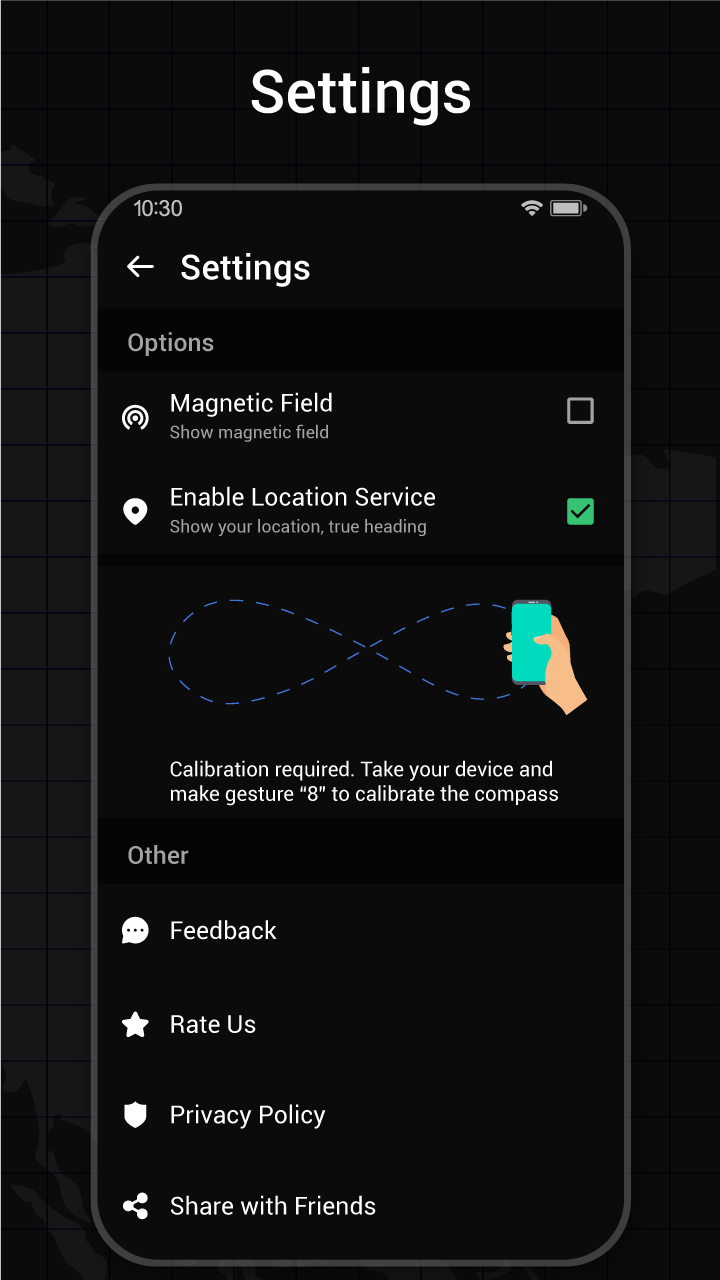This screenshot has height=1280, width=720.
Task: Click the back arrow icon
Action: [x=140, y=266]
